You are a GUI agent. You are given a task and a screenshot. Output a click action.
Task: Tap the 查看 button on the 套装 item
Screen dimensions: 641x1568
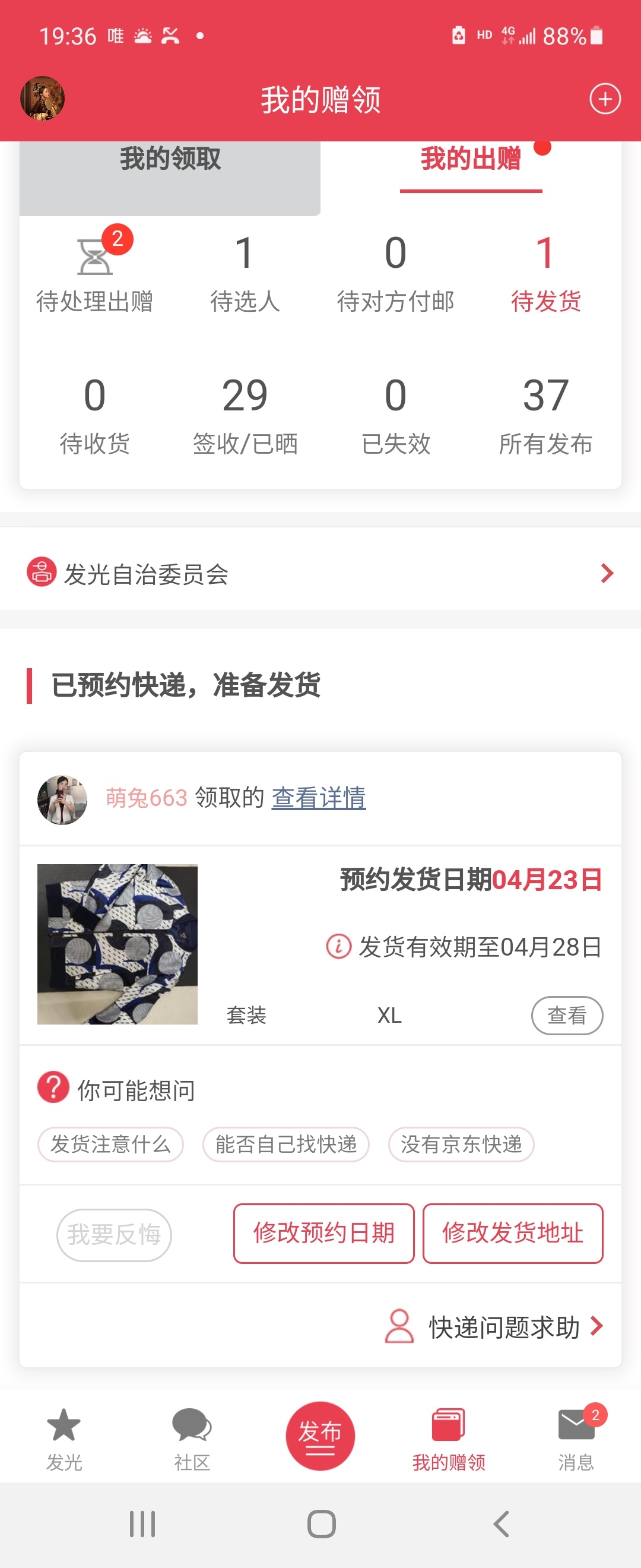pos(567,1014)
